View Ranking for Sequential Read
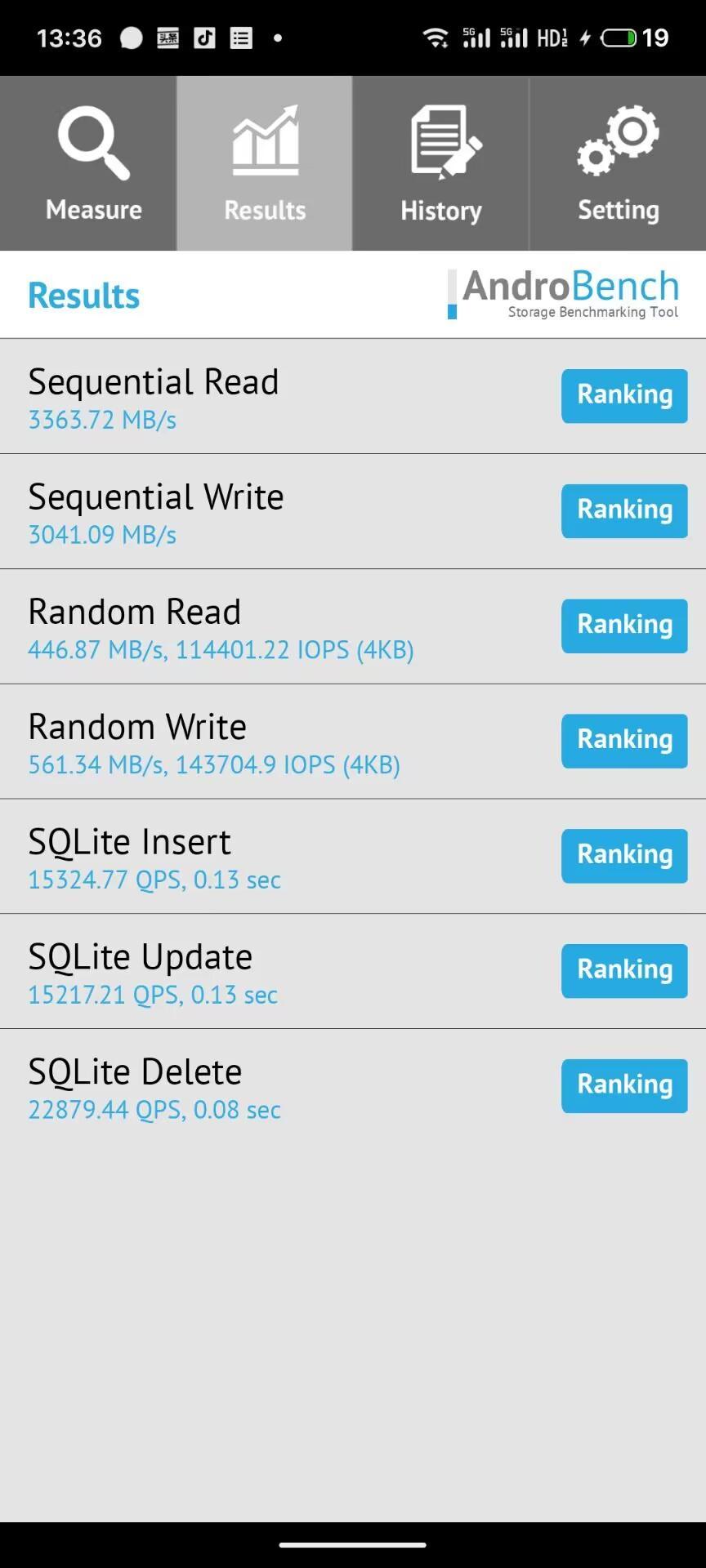706x1568 pixels. point(624,396)
